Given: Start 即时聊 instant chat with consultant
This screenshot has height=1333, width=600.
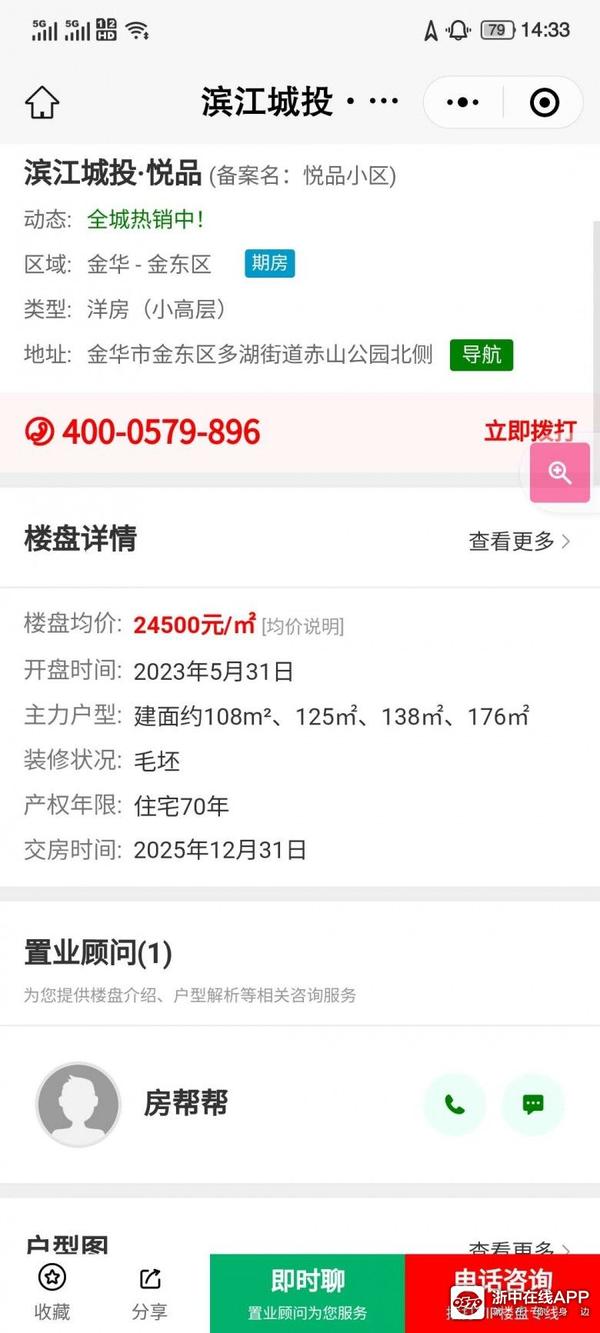Looking at the screenshot, I should point(307,1292).
